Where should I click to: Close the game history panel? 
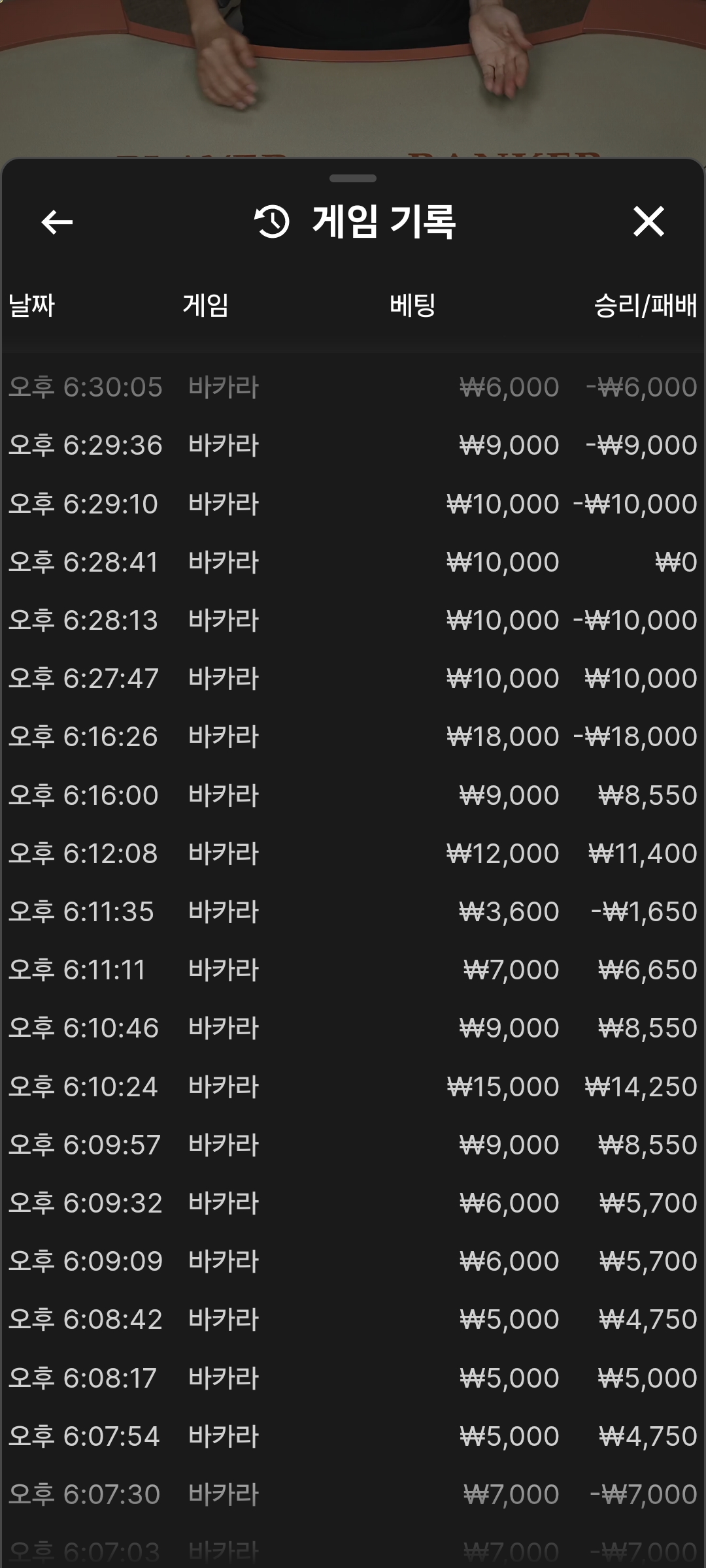[648, 221]
